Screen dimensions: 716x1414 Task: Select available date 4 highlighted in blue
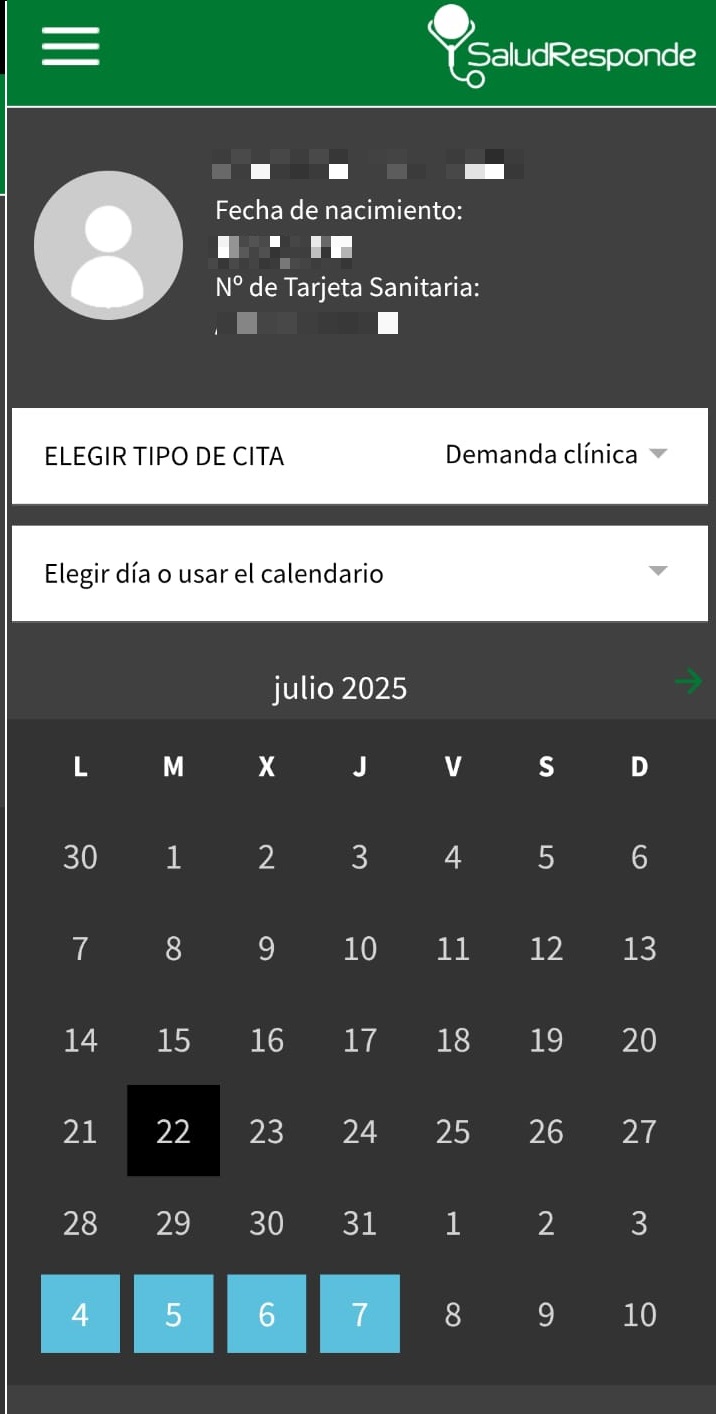(80, 1314)
